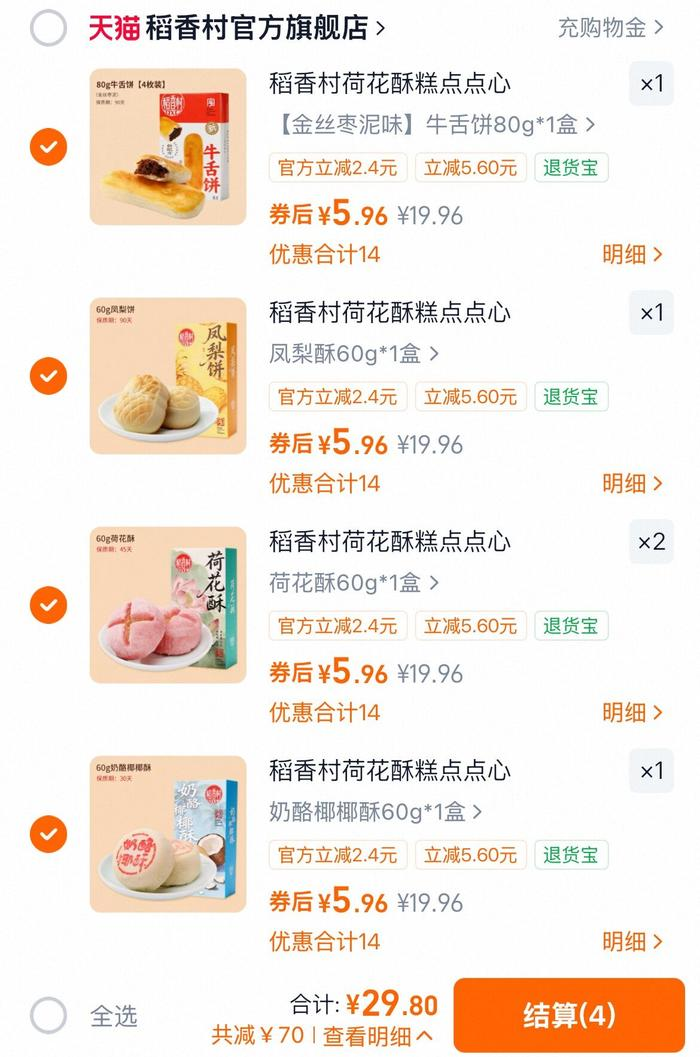Select the whole 稻香村官方旗舰店 store checkbox

tap(48, 28)
